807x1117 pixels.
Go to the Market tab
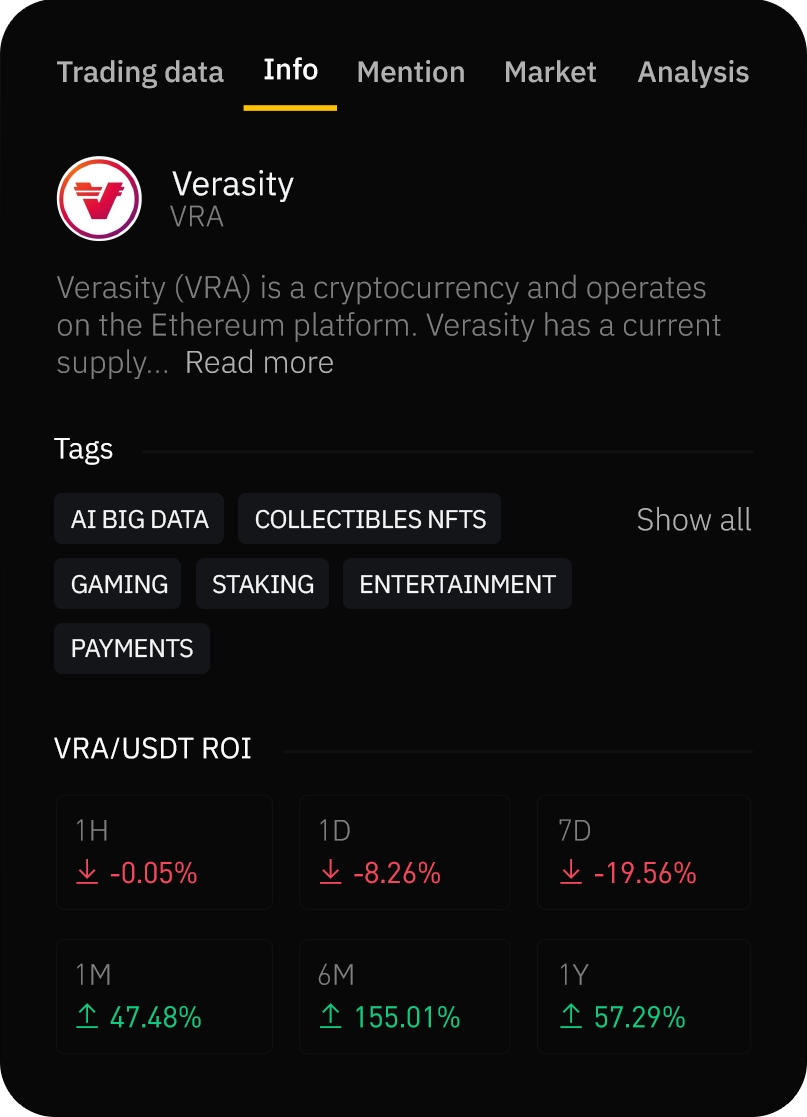[x=550, y=72]
